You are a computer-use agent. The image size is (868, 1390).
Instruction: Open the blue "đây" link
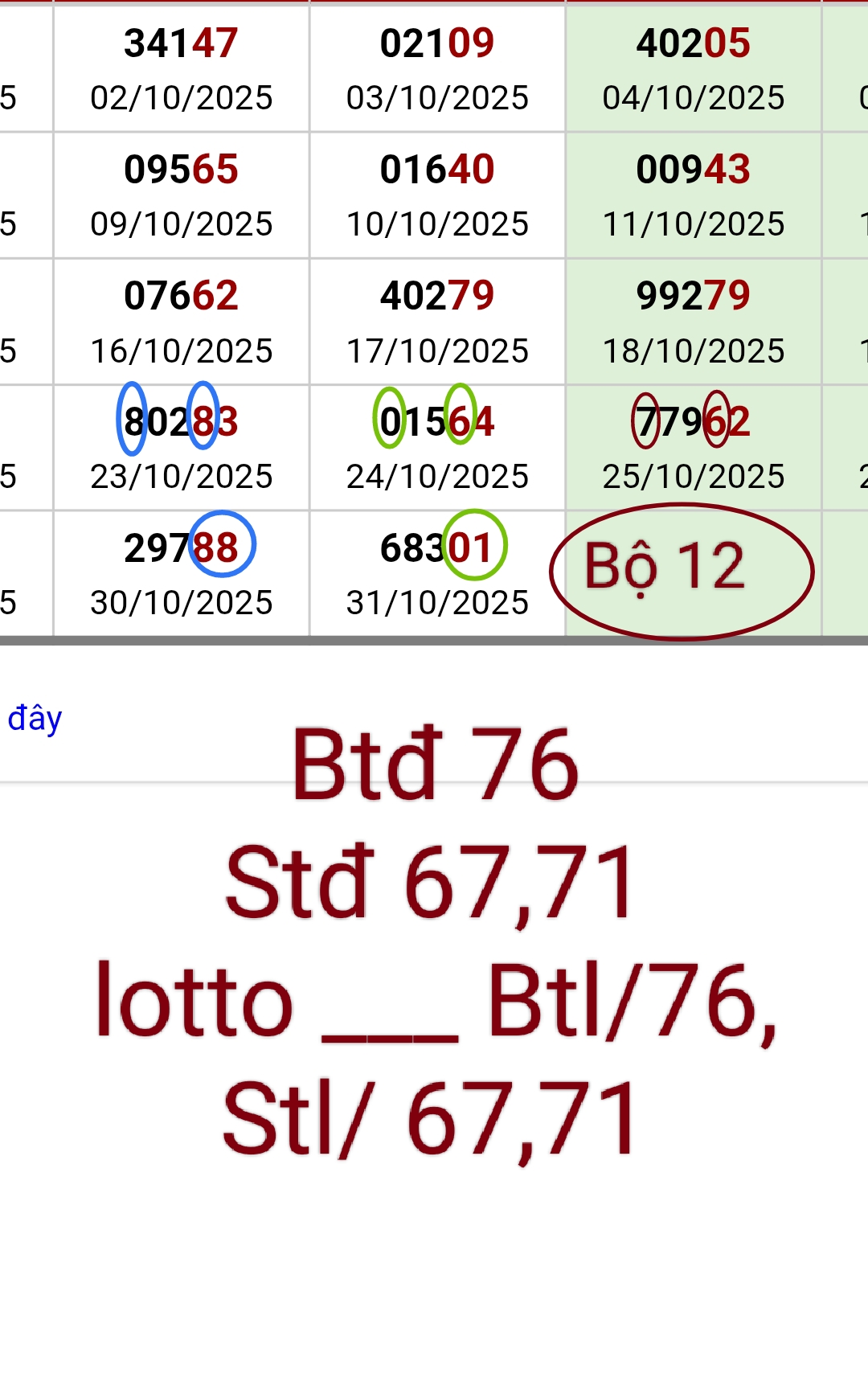[x=35, y=719]
